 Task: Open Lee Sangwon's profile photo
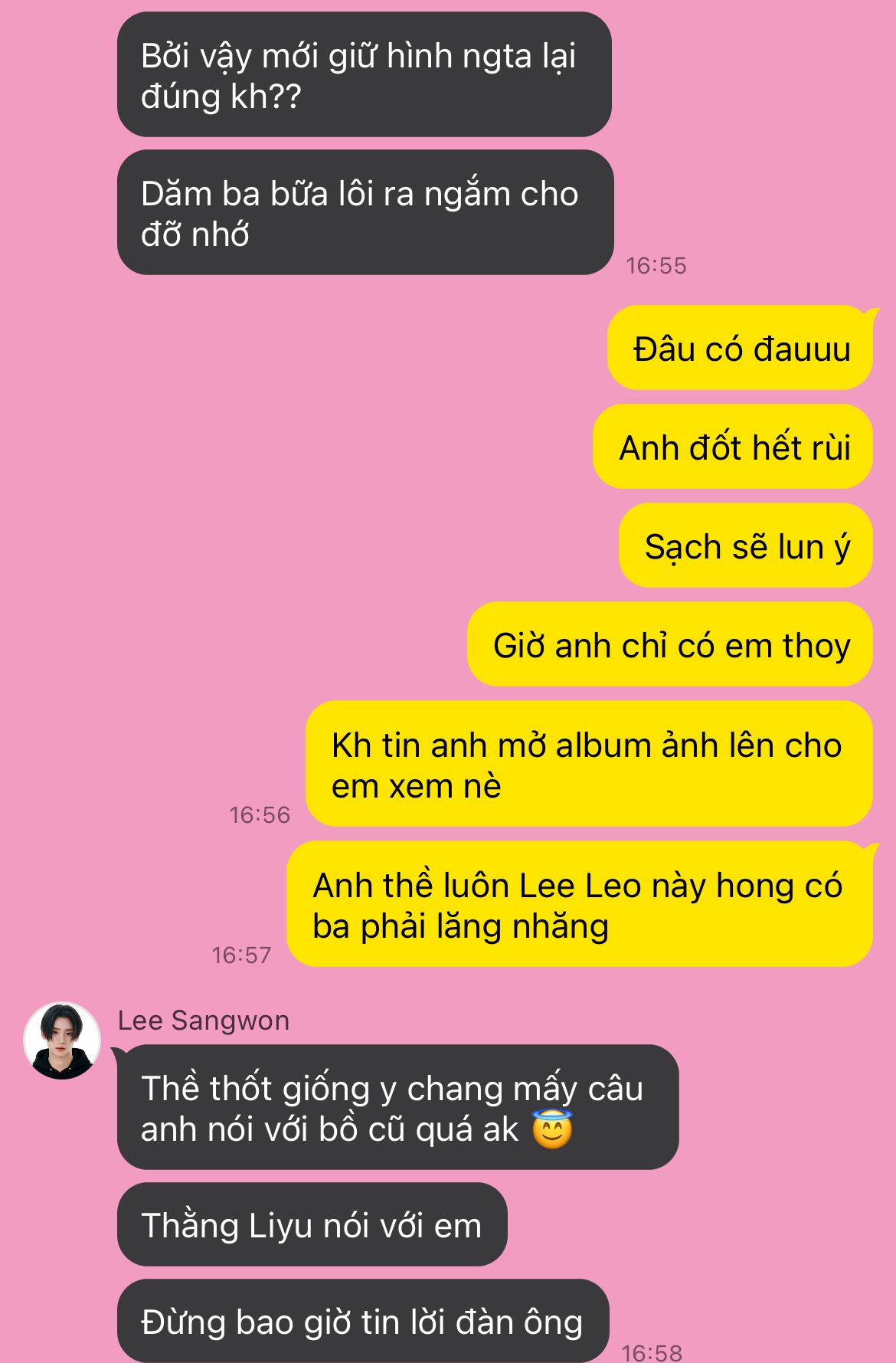tap(62, 1040)
